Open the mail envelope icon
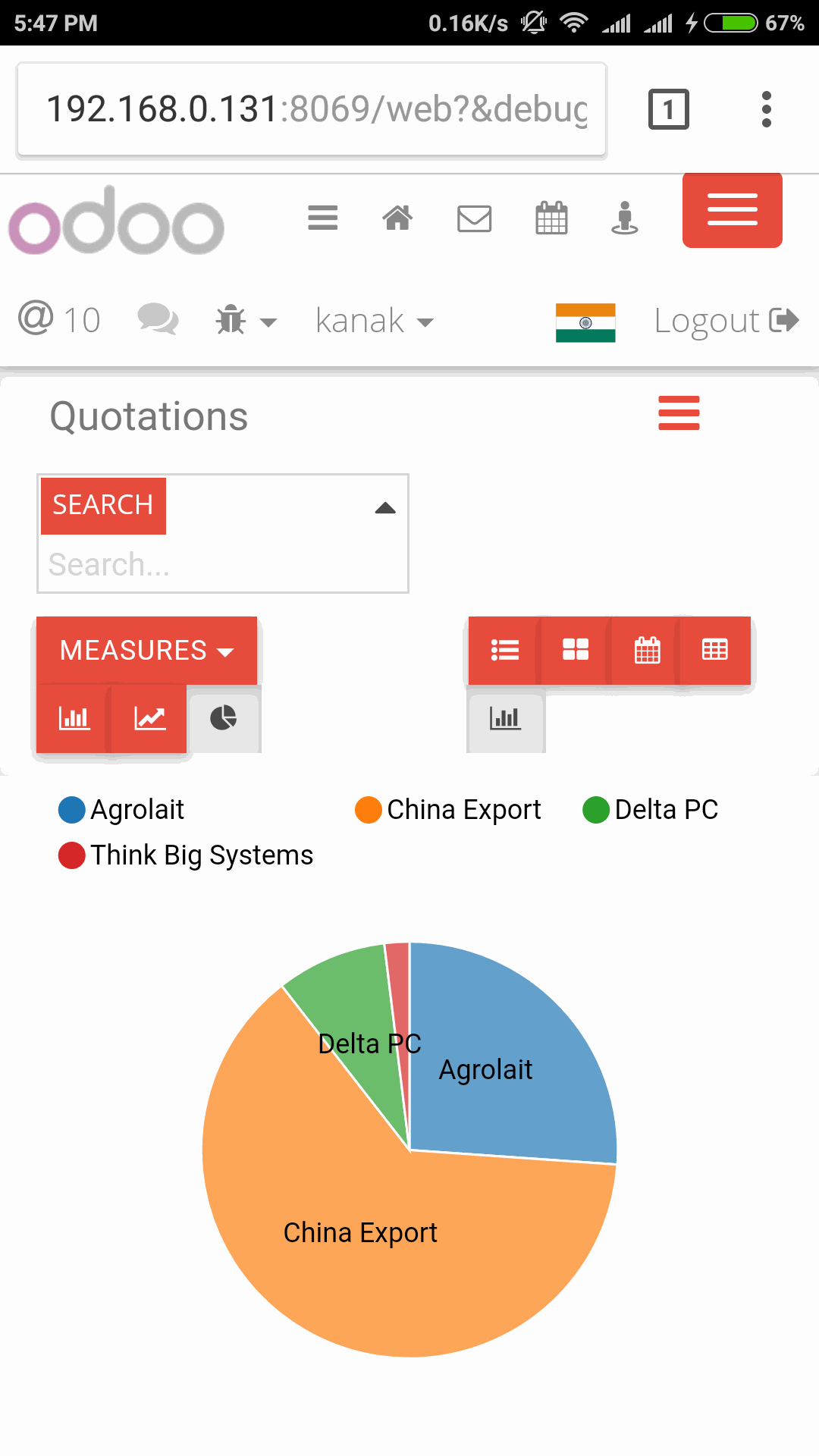 [x=475, y=218]
